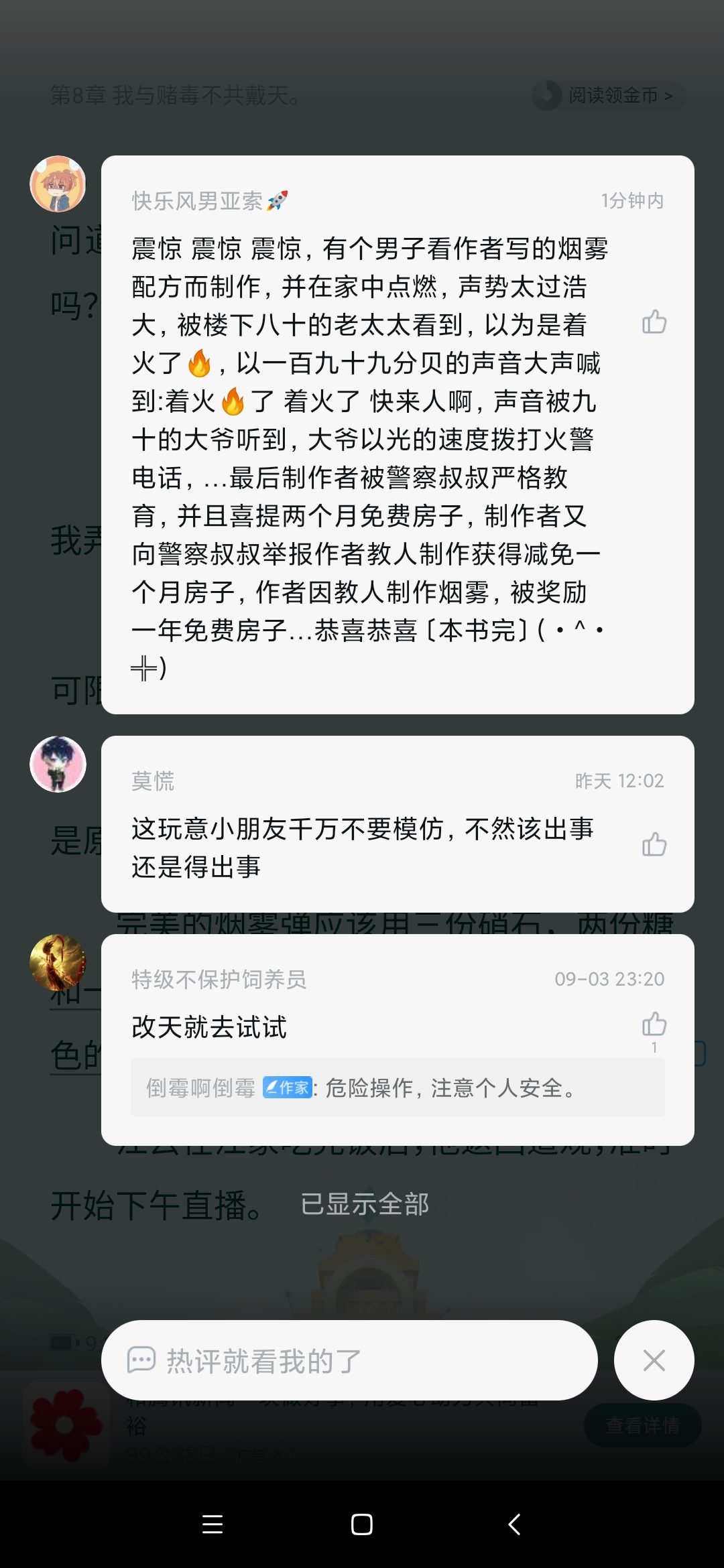Go to the home screen

pyautogui.click(x=362, y=1524)
